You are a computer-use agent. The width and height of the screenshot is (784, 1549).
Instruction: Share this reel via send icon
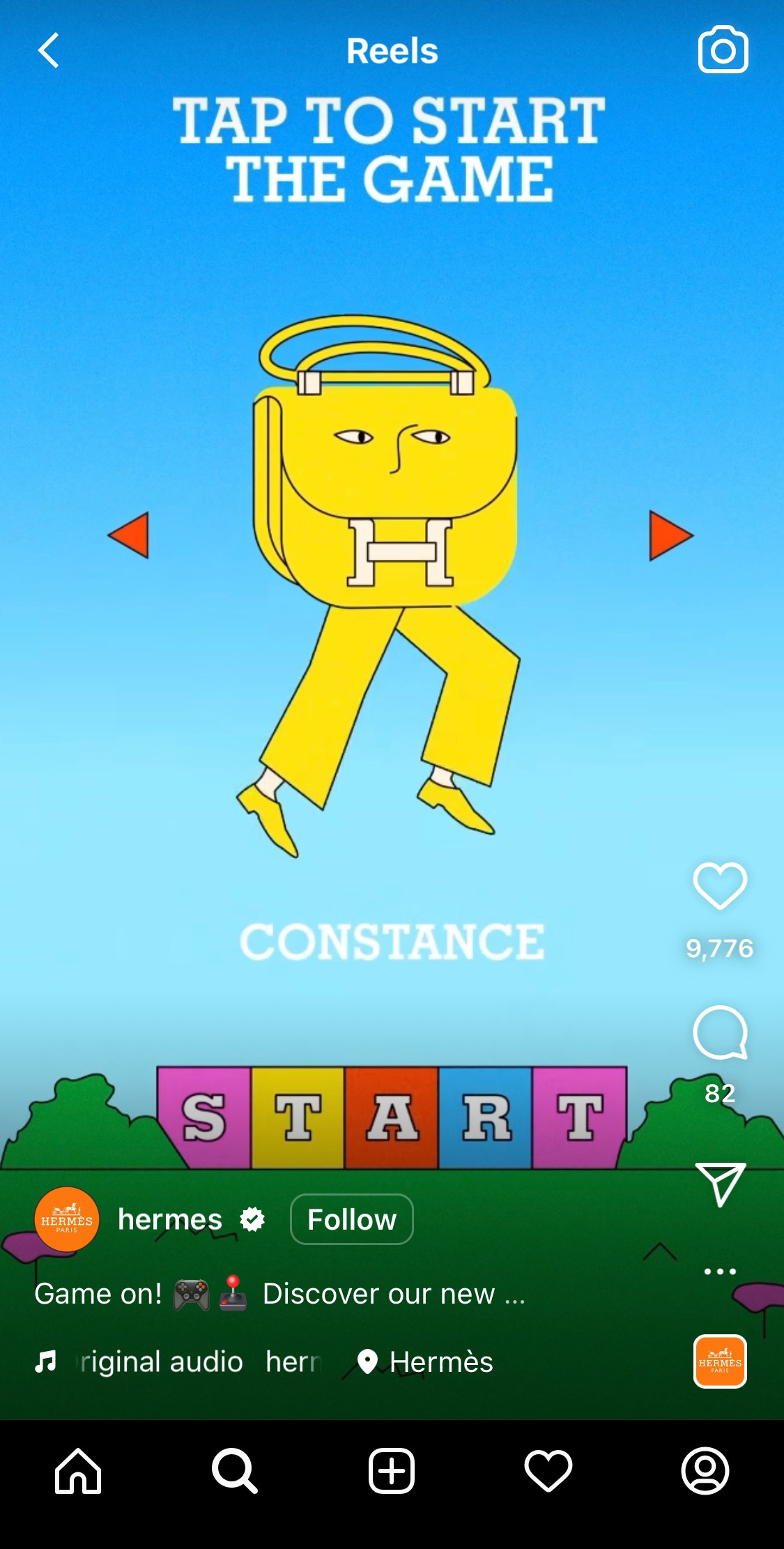(720, 1183)
